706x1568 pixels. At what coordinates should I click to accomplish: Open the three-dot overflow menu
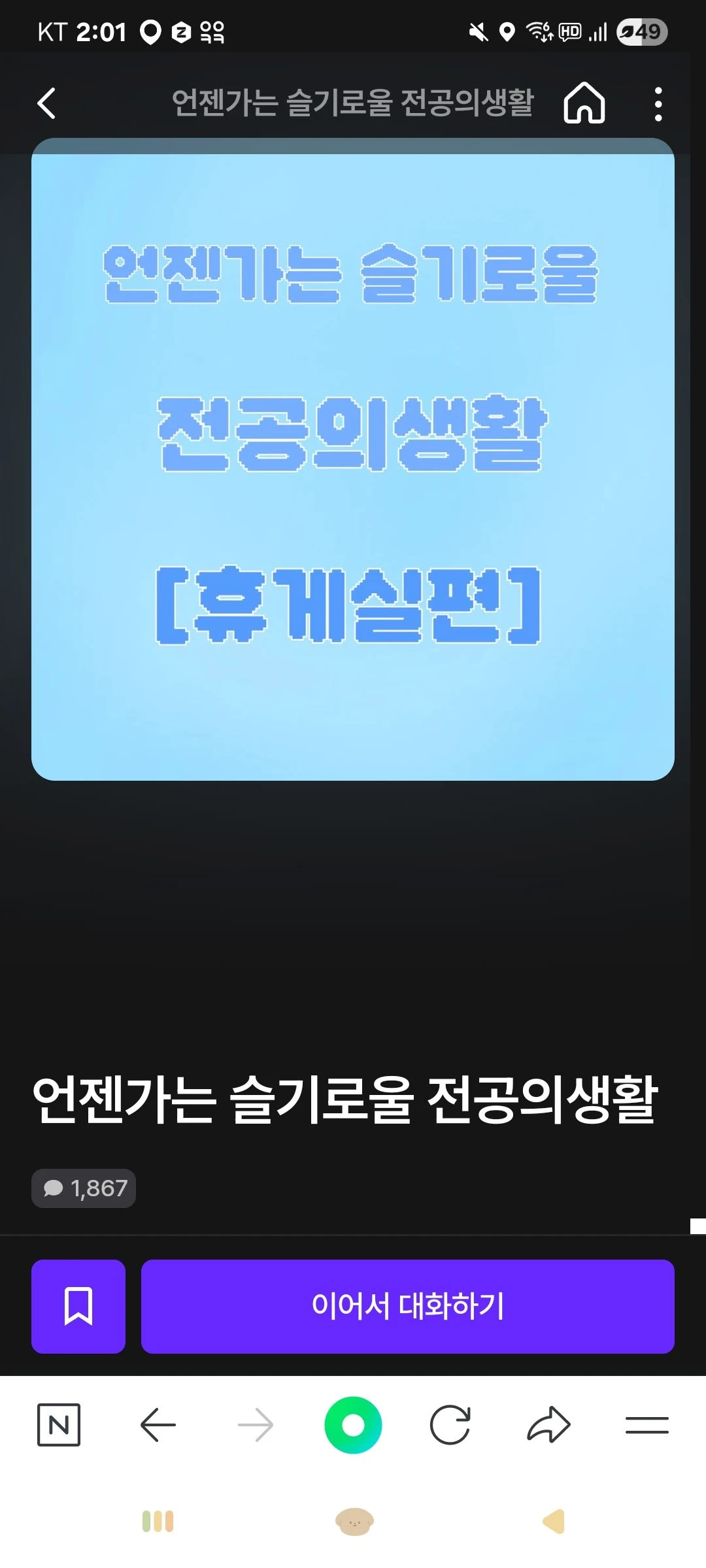tap(658, 104)
